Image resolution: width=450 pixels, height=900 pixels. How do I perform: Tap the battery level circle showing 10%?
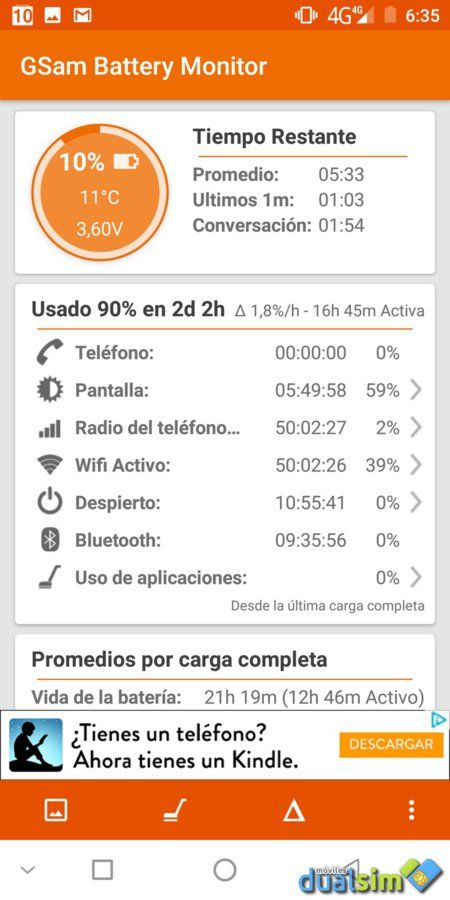100,192
